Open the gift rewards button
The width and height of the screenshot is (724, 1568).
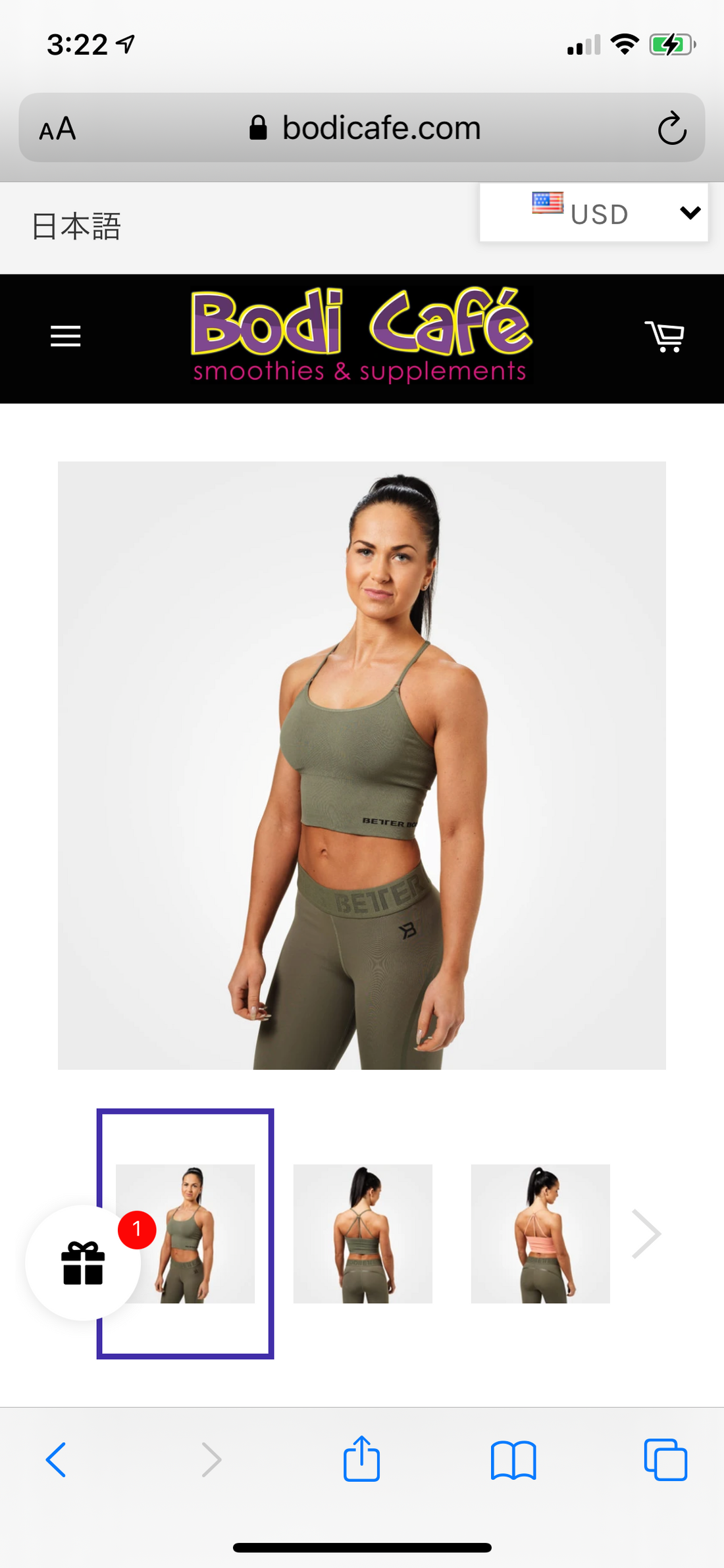[83, 1263]
